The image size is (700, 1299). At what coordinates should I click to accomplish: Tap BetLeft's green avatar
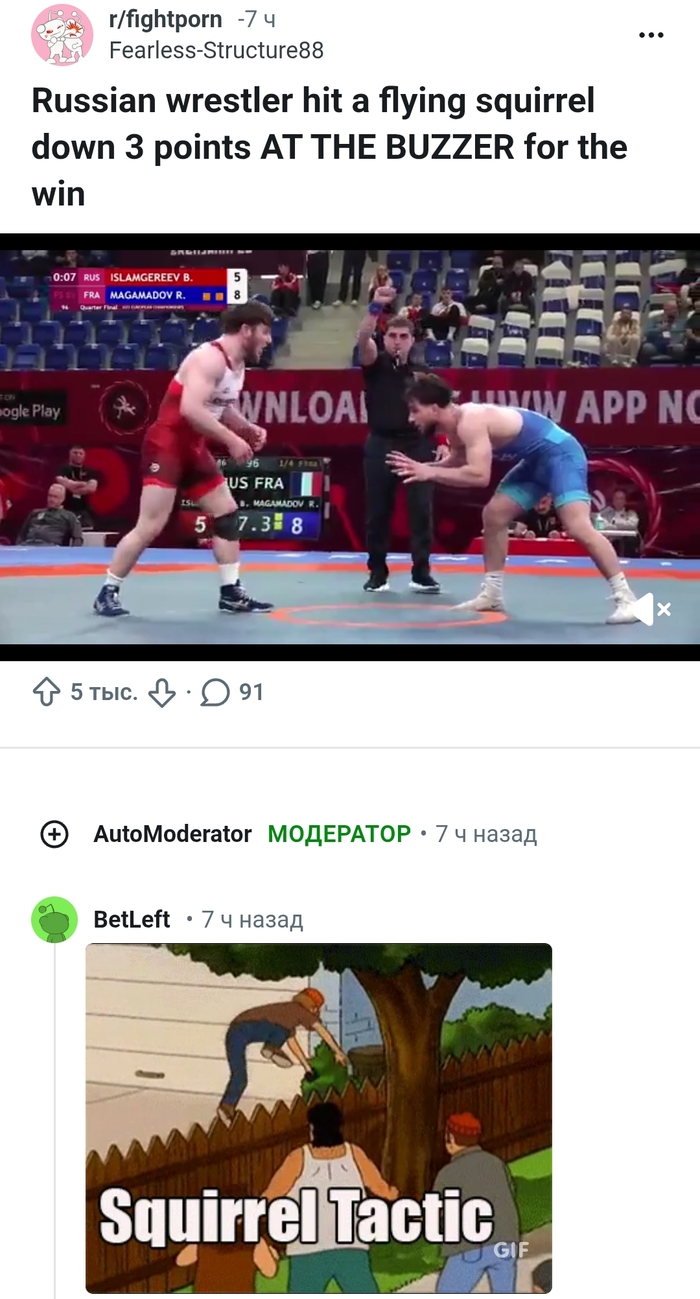pos(54,919)
